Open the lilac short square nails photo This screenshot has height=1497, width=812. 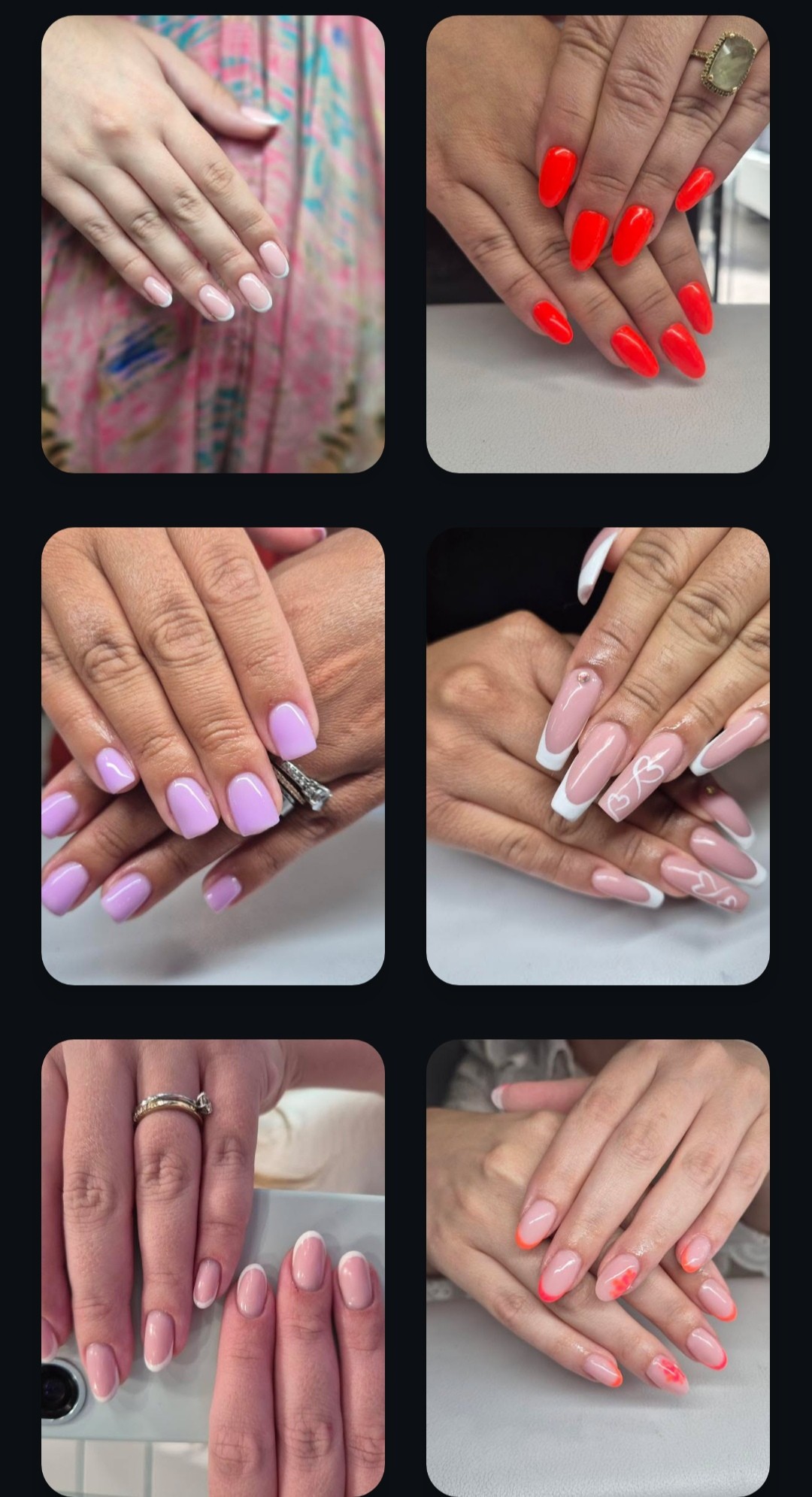click(213, 756)
